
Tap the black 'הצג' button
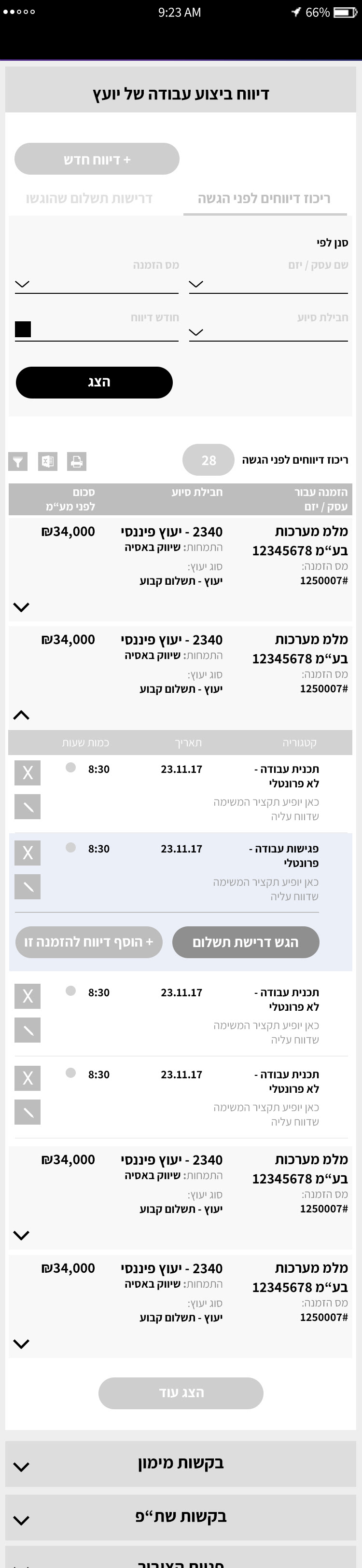(95, 382)
